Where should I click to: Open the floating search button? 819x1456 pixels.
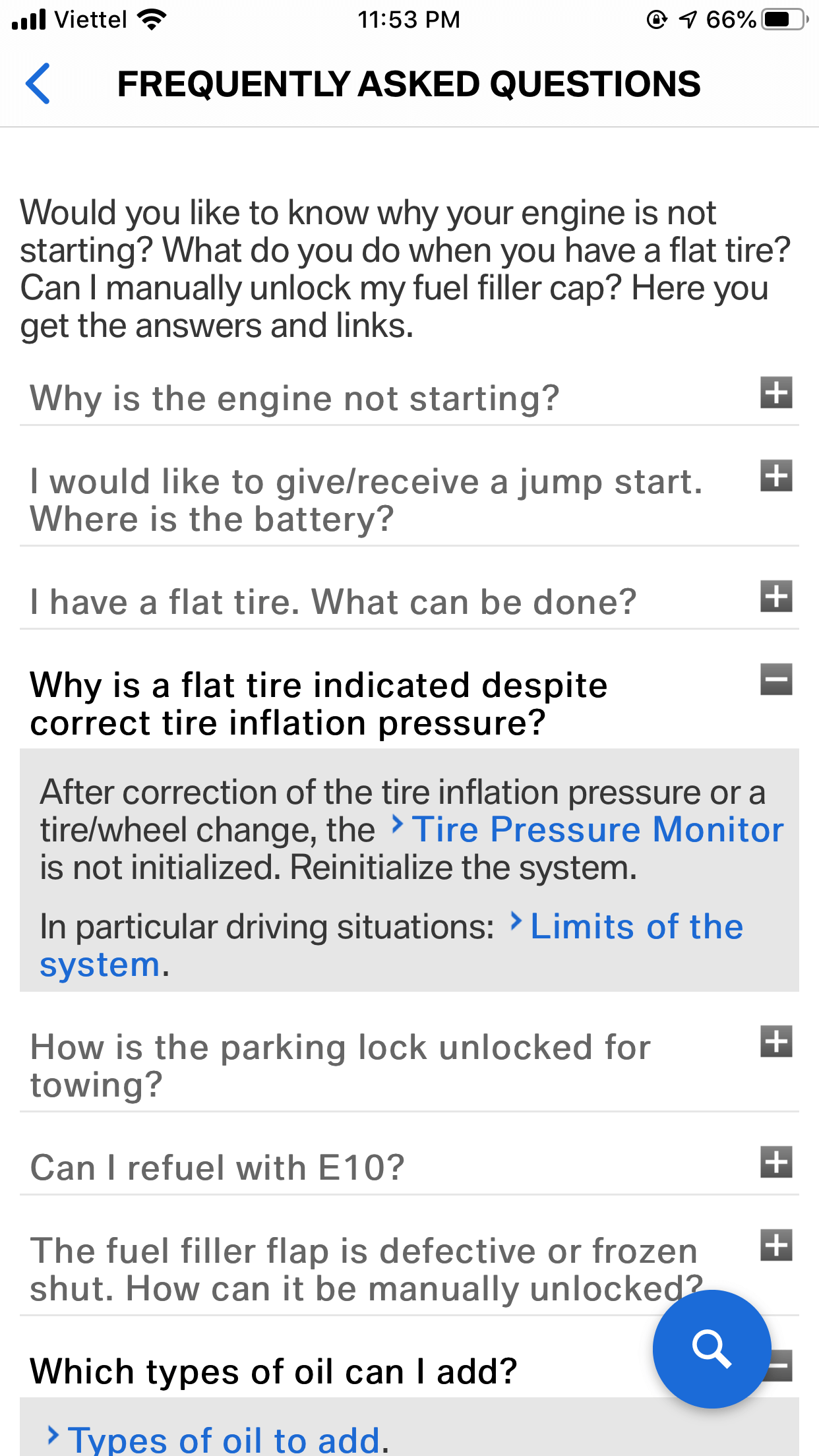pyautogui.click(x=712, y=1349)
